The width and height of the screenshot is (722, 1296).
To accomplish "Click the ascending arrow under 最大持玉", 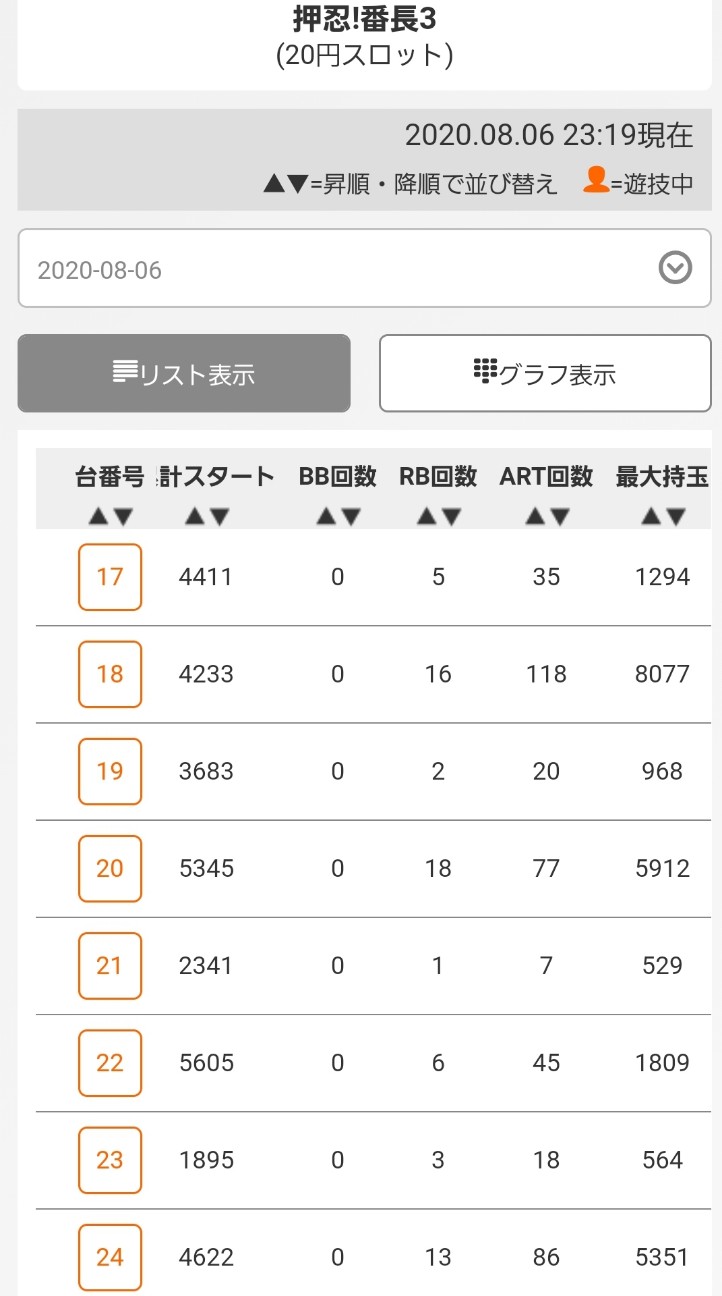I will (x=650, y=518).
